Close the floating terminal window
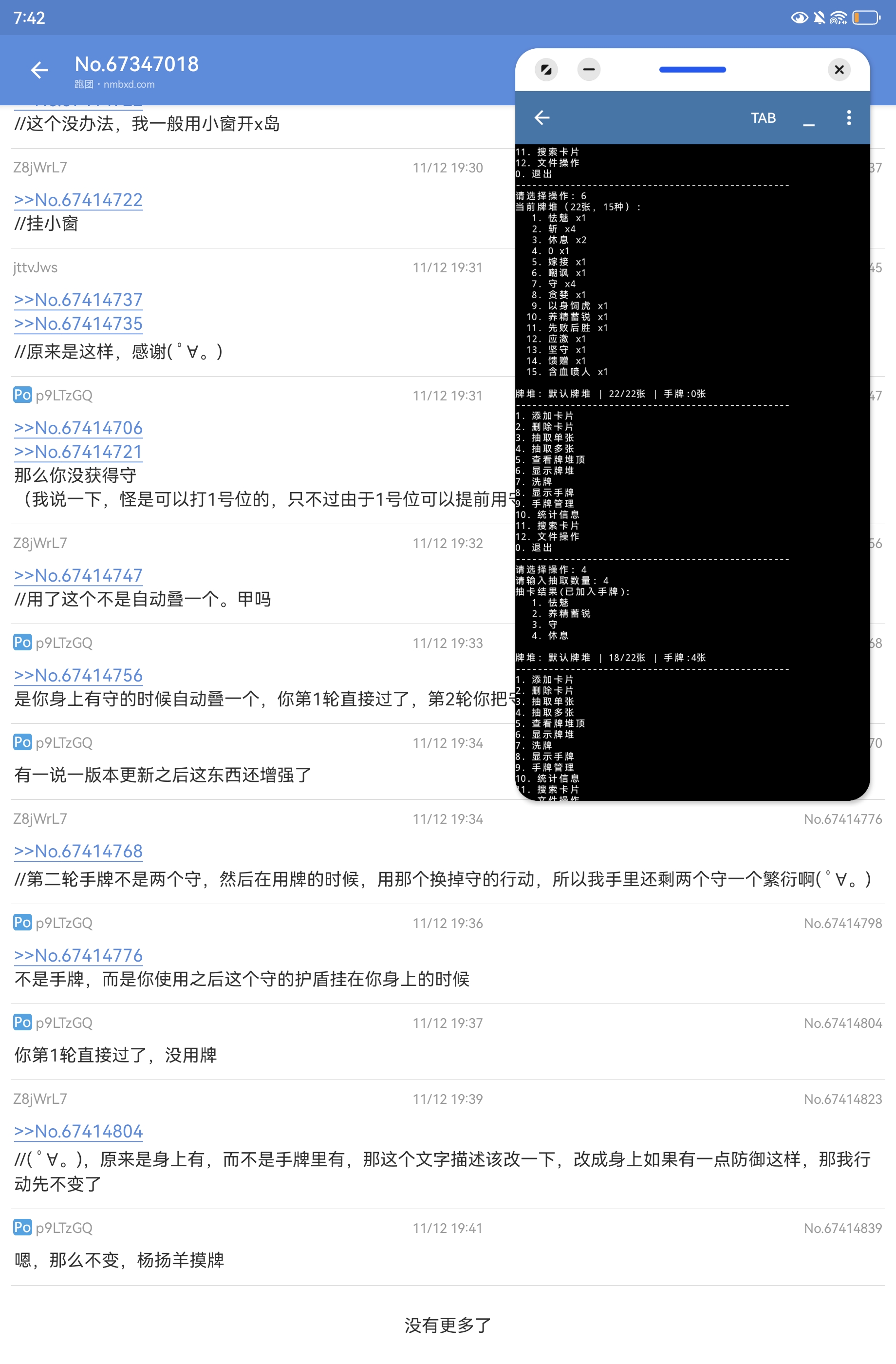The width and height of the screenshot is (896, 1364). (839, 70)
